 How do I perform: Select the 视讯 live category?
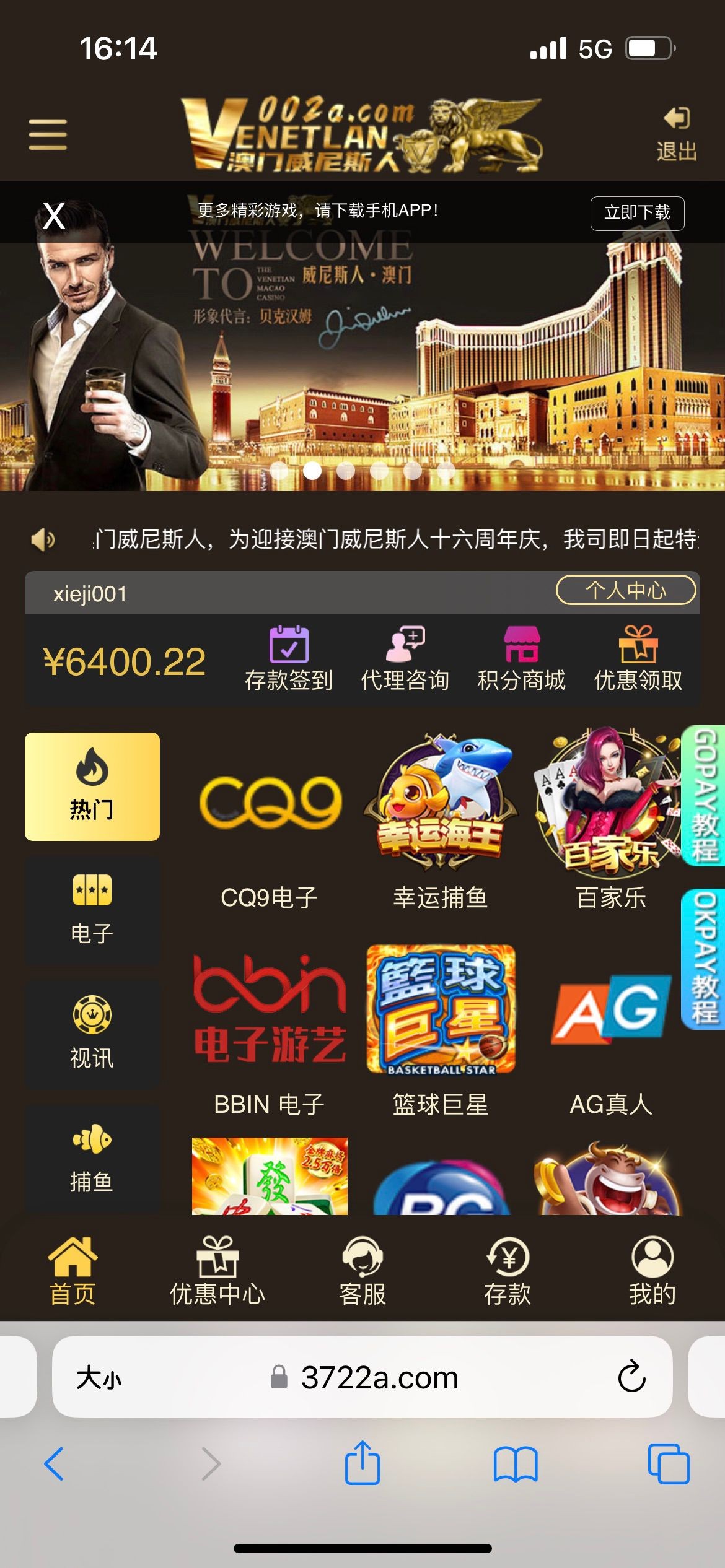click(x=92, y=1034)
